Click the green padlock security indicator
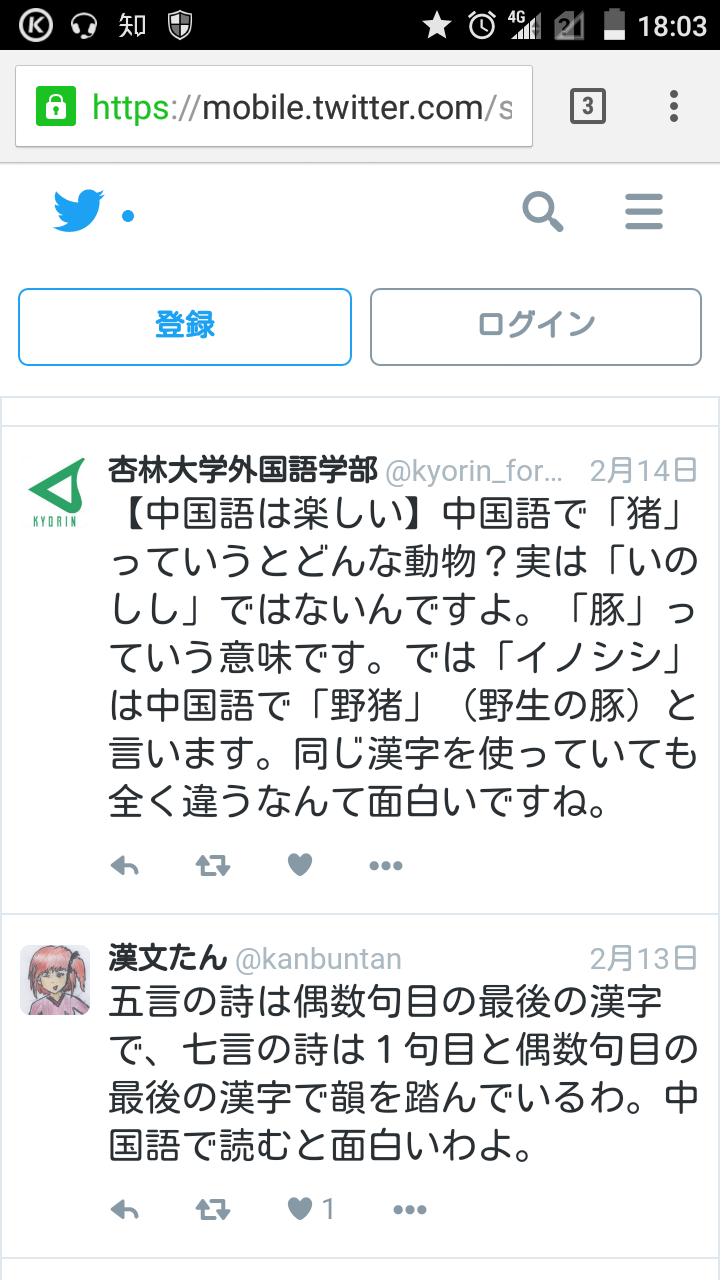This screenshot has width=720, height=1280. click(55, 105)
